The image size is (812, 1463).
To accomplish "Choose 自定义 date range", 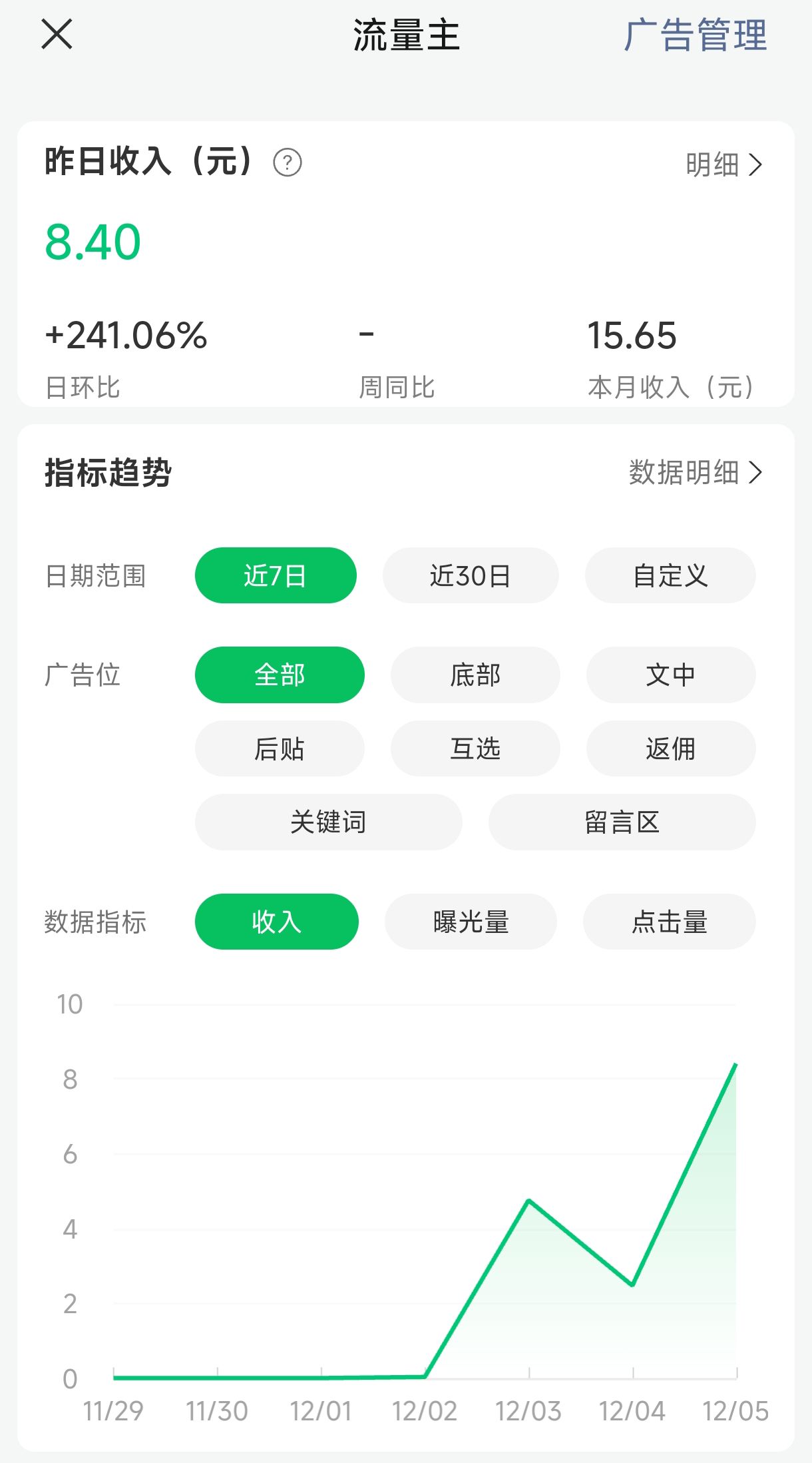I will (x=670, y=575).
